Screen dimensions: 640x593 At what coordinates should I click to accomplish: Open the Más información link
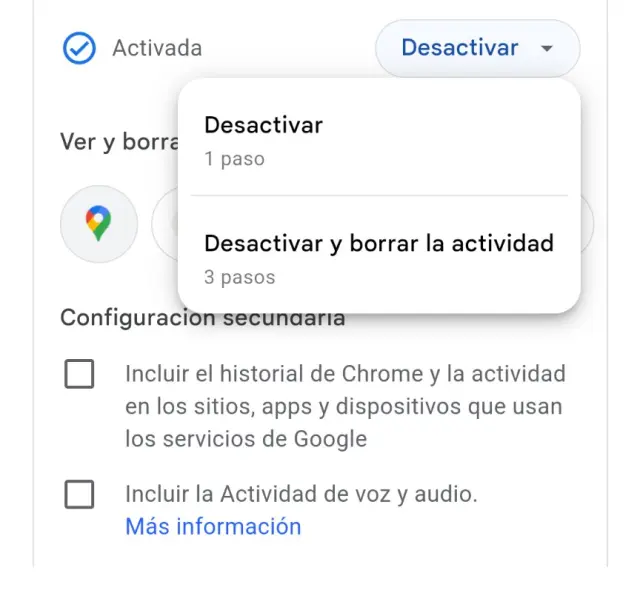[212, 526]
